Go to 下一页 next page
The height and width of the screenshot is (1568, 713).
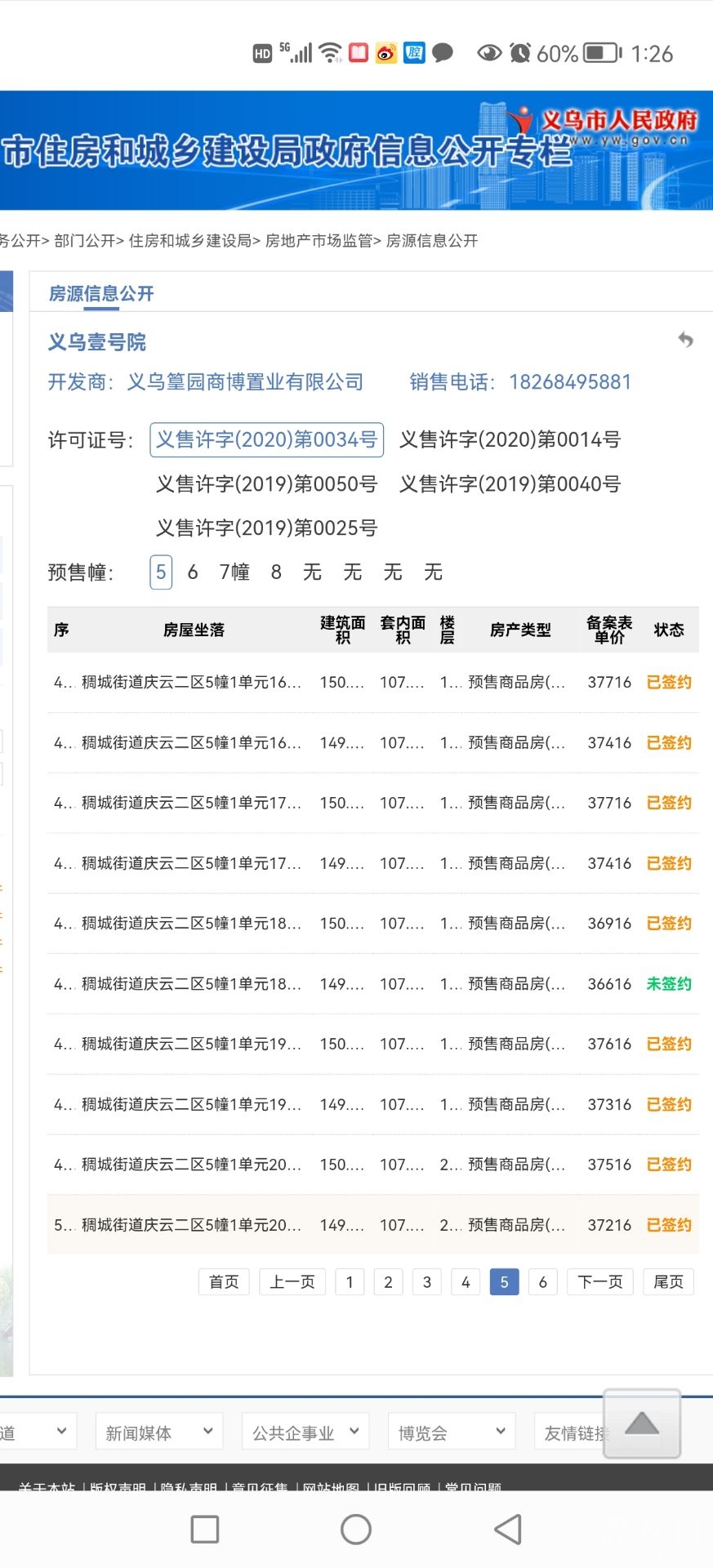point(600,1282)
